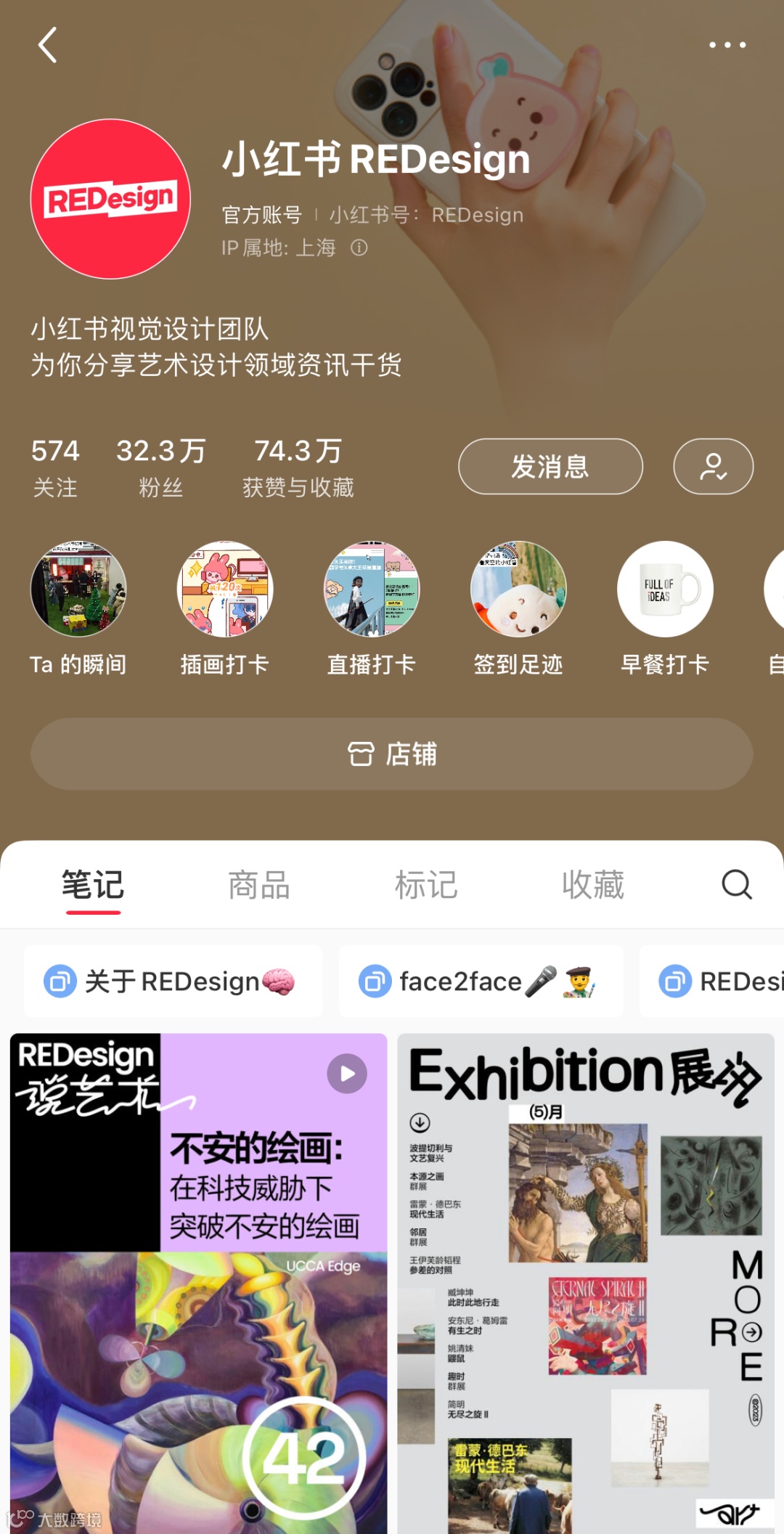The image size is (784, 1534).
Task: Open the 店铺 shop button
Action: (x=392, y=754)
